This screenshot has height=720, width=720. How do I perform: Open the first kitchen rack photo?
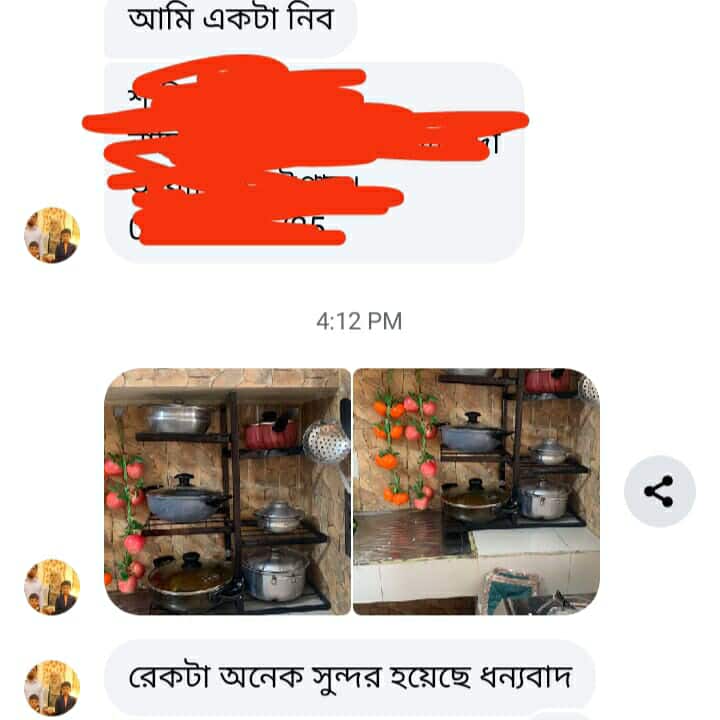(227, 491)
